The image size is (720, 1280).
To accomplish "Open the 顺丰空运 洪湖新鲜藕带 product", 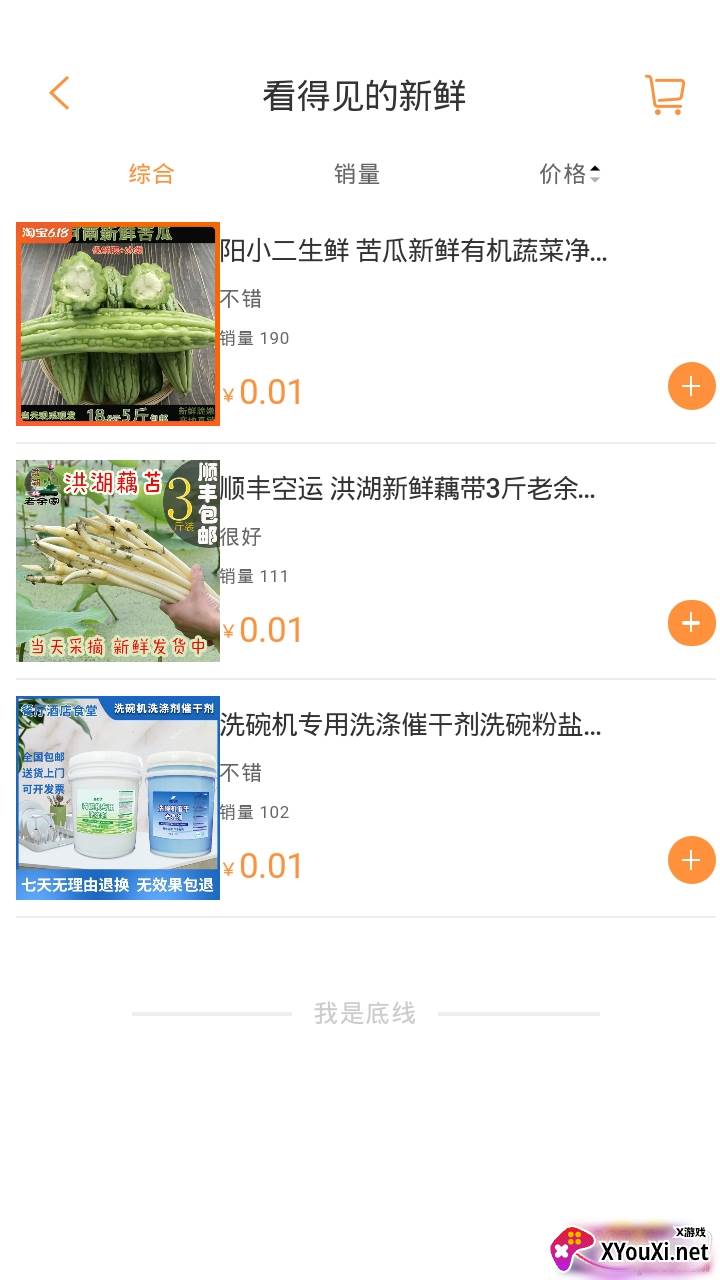I will coord(407,489).
